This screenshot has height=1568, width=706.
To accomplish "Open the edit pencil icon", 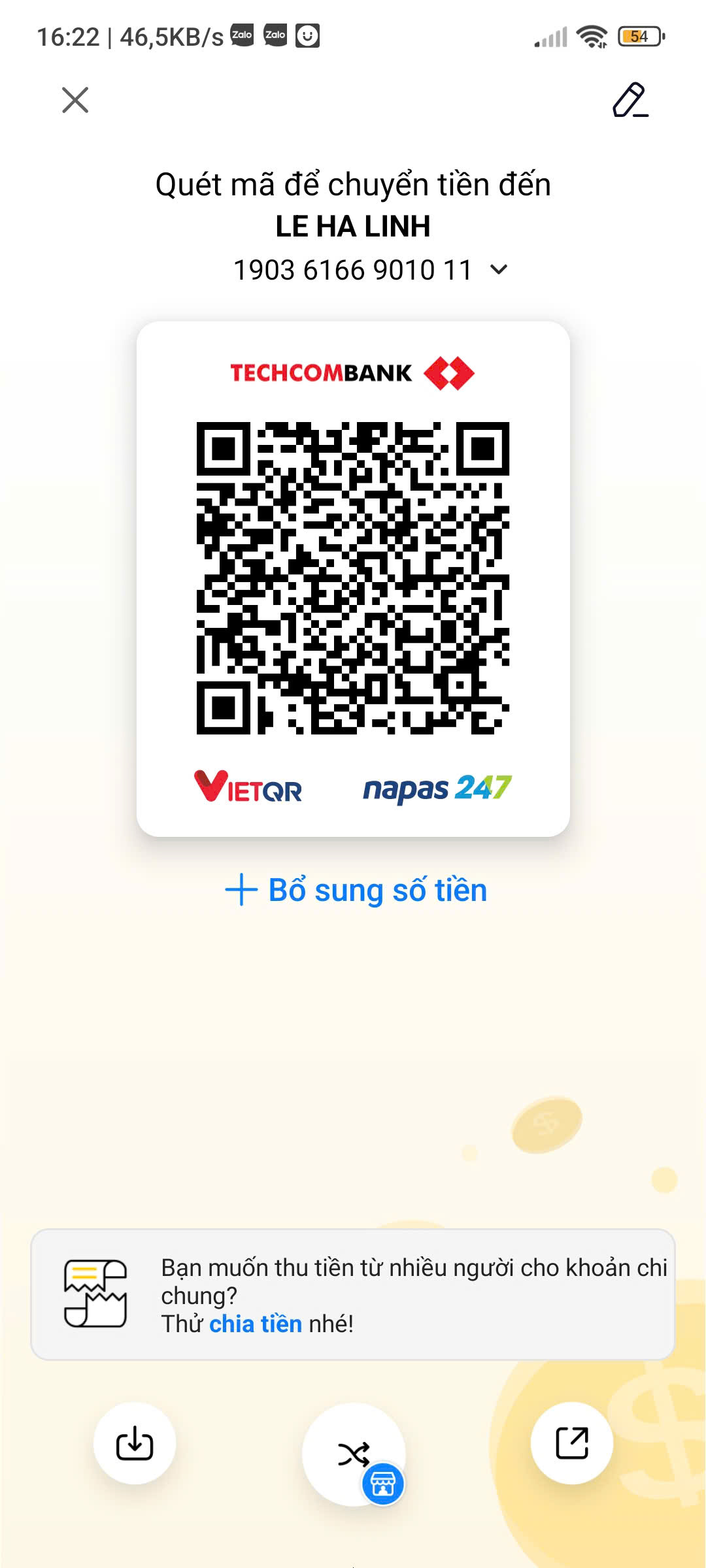I will 630,100.
